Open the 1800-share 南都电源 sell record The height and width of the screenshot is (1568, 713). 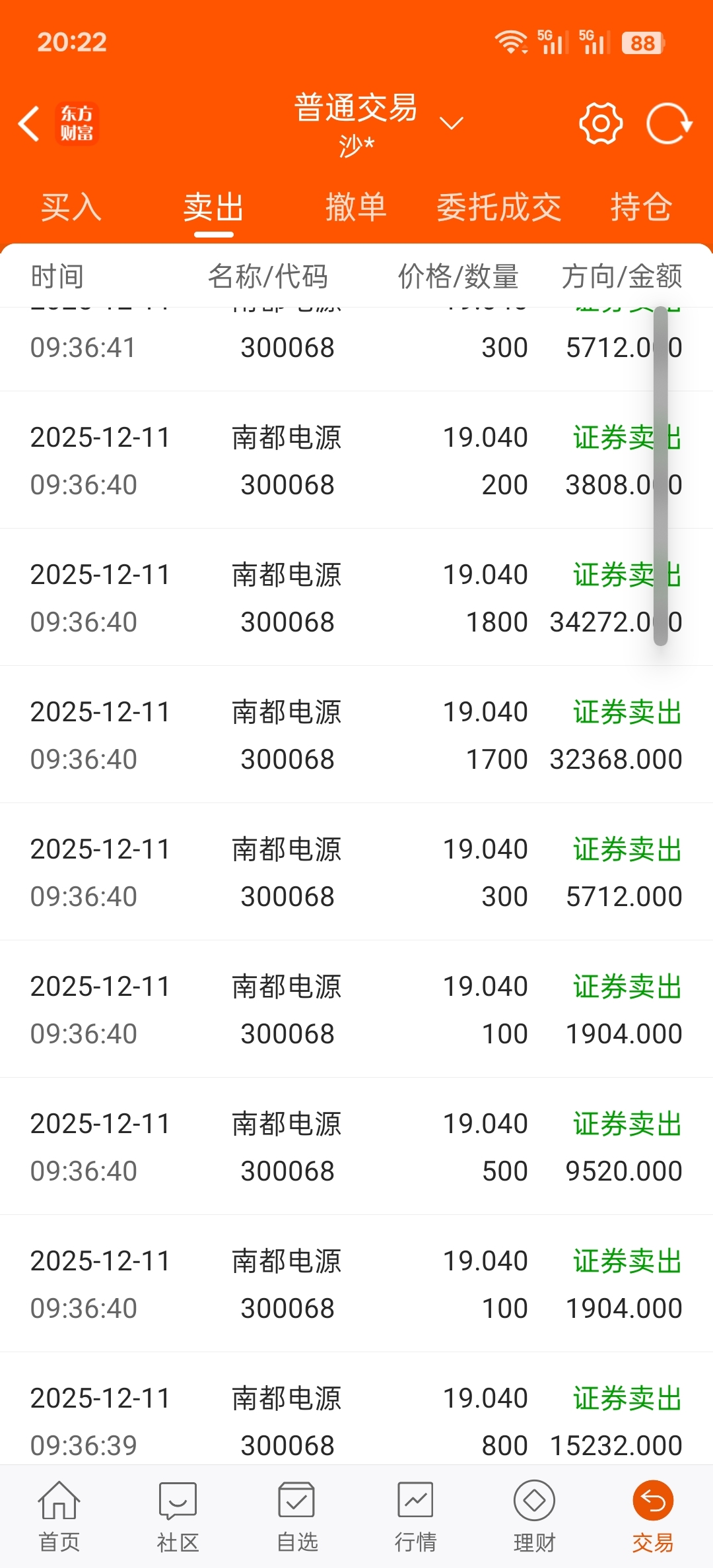coord(356,598)
